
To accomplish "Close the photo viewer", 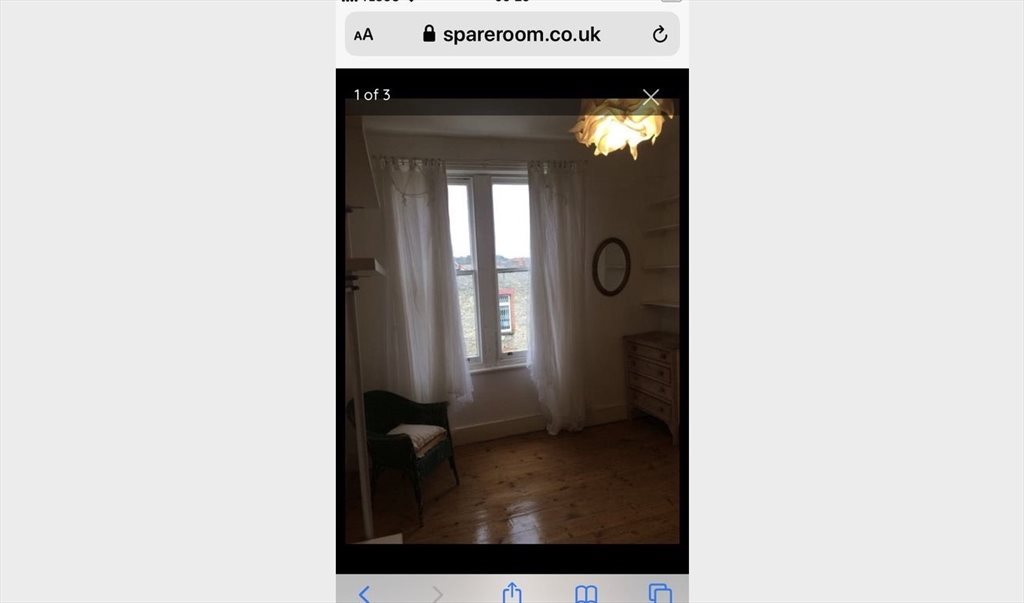I will [651, 97].
